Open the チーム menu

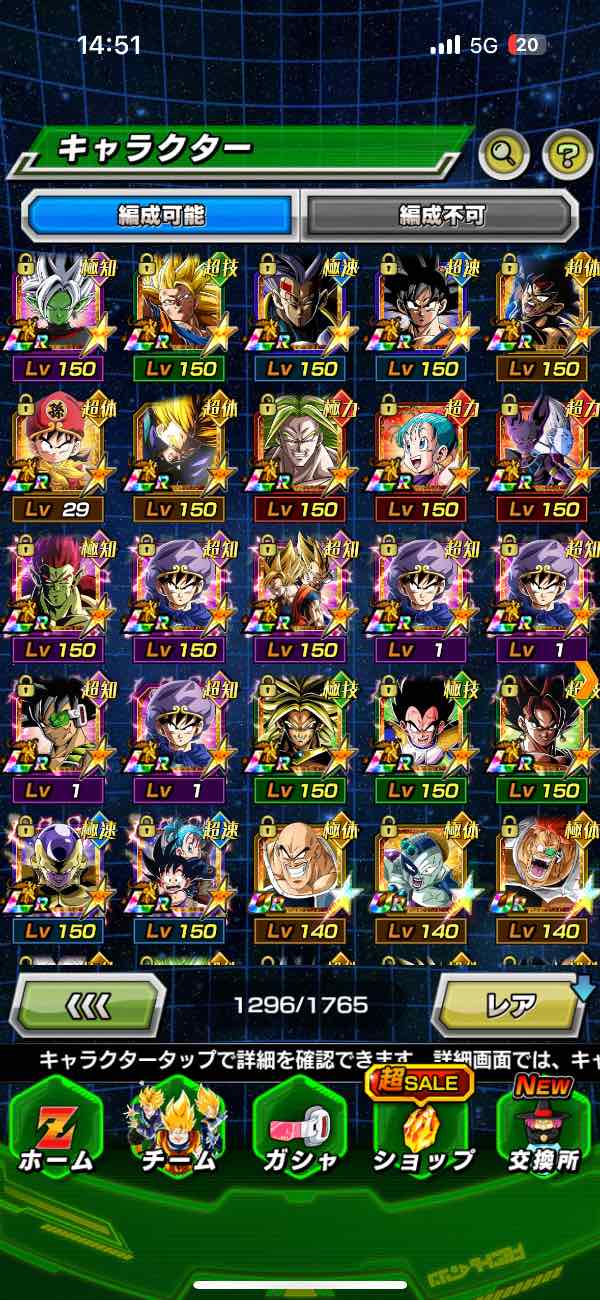pyautogui.click(x=176, y=1130)
